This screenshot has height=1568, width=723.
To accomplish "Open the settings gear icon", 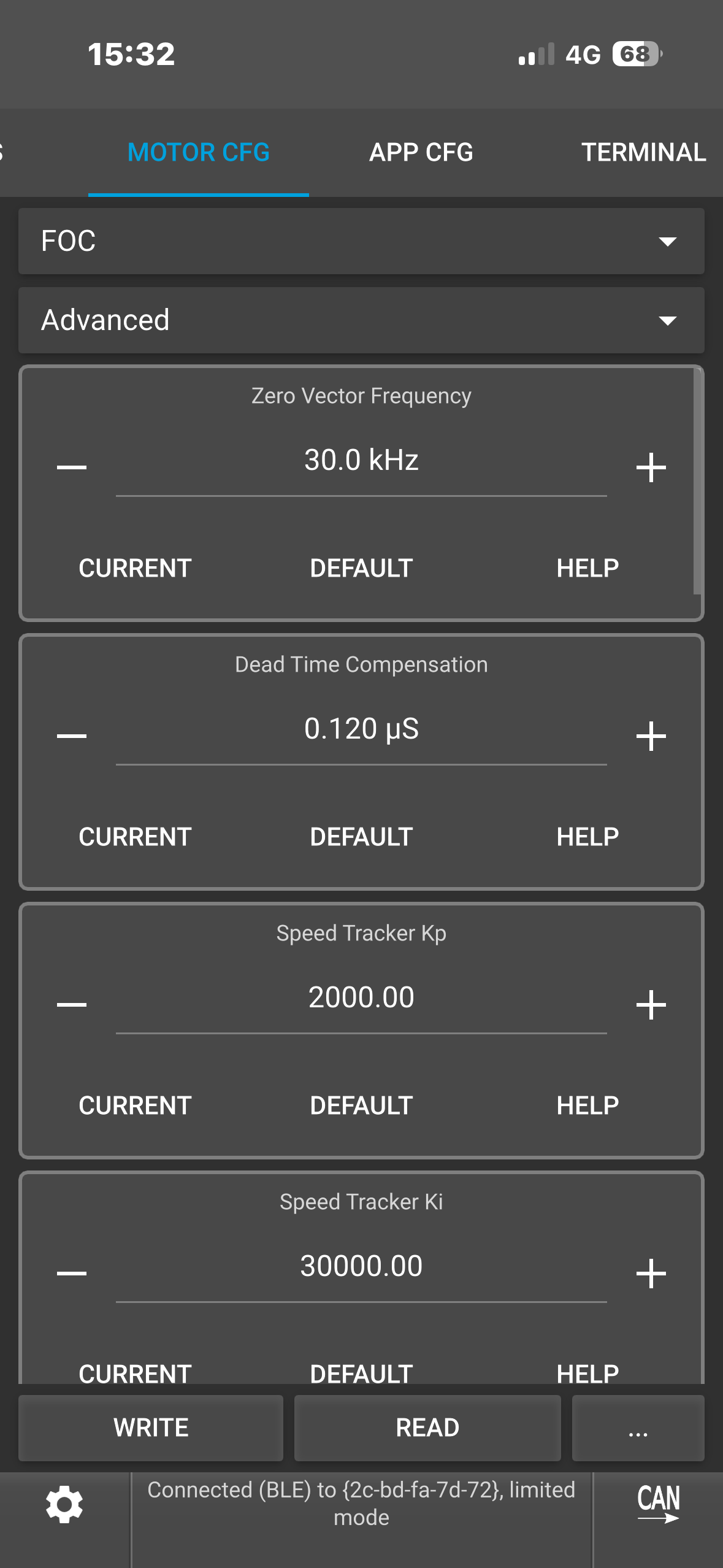I will (64, 1505).
